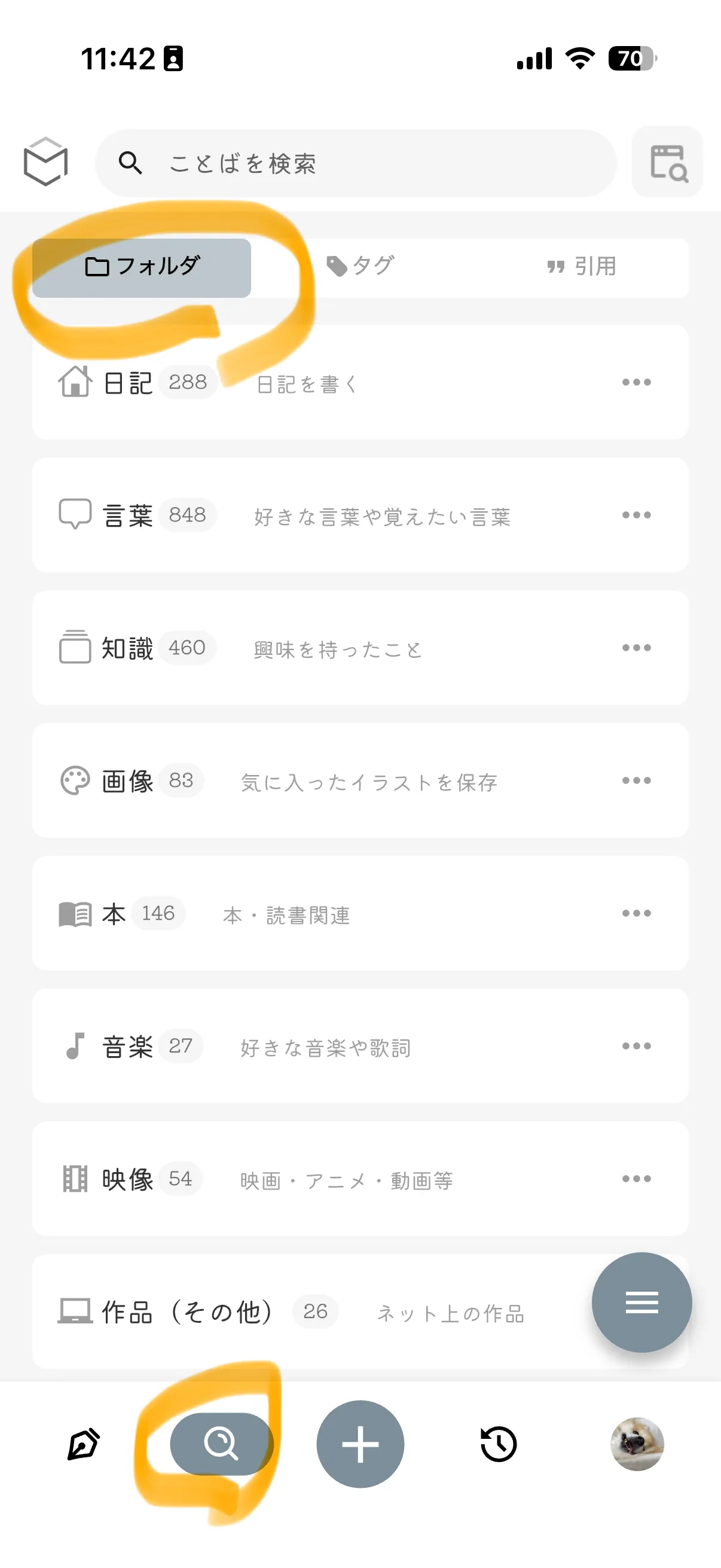
Task: Tap the music note icon beside 音楽
Action: tap(74, 1045)
